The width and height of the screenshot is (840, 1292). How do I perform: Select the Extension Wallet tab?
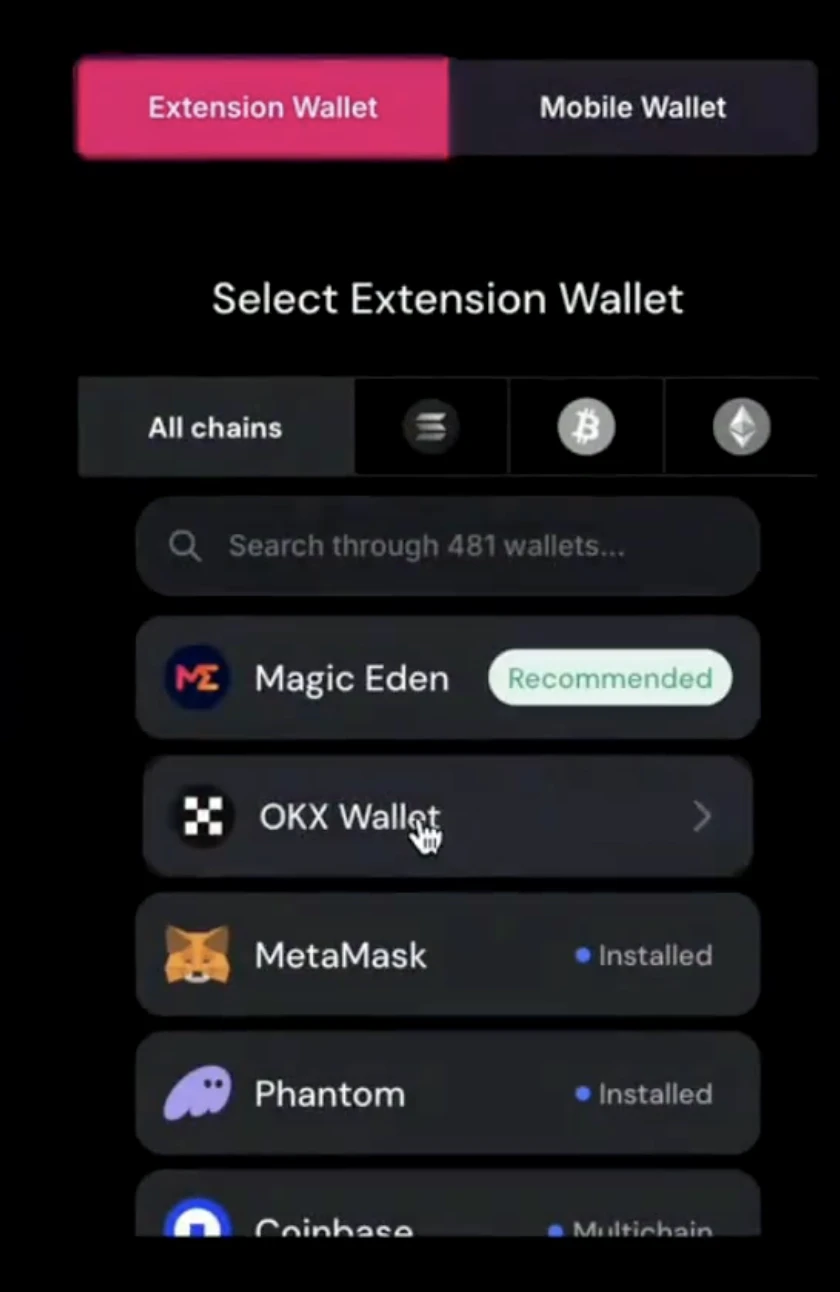263,108
